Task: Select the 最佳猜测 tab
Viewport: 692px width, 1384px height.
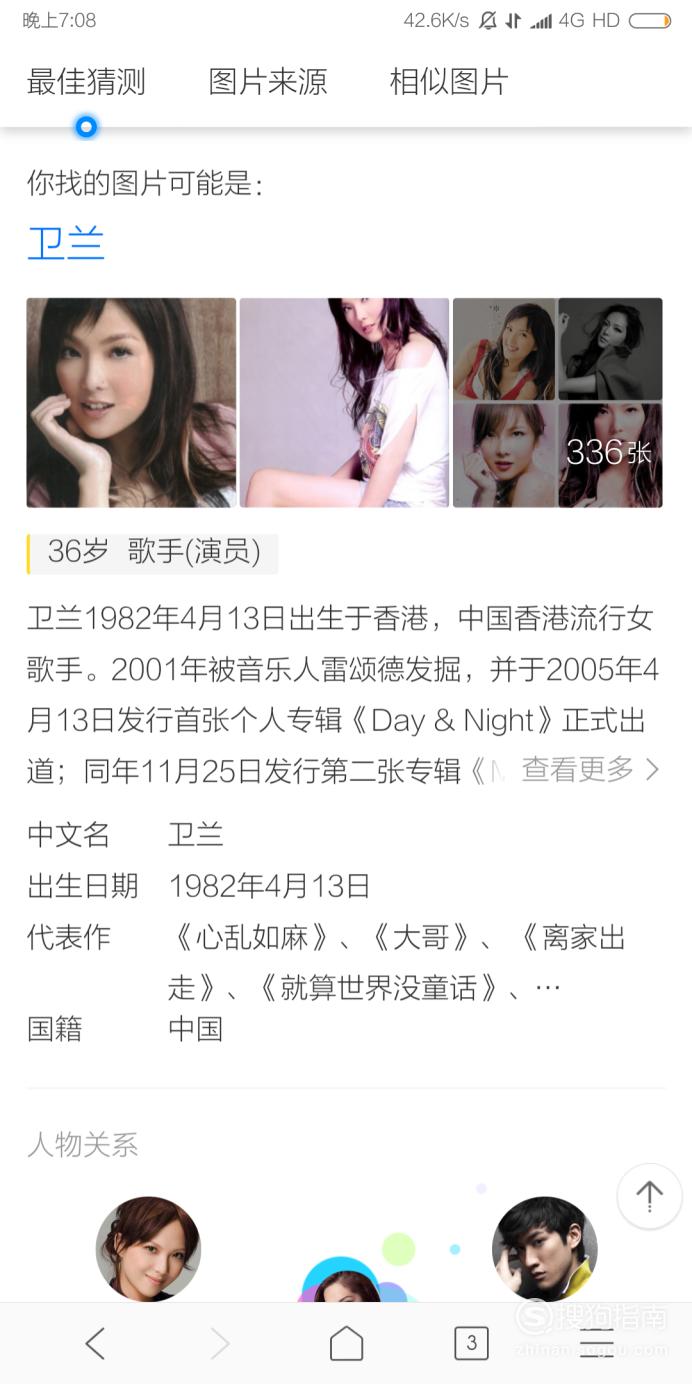Action: tap(86, 82)
